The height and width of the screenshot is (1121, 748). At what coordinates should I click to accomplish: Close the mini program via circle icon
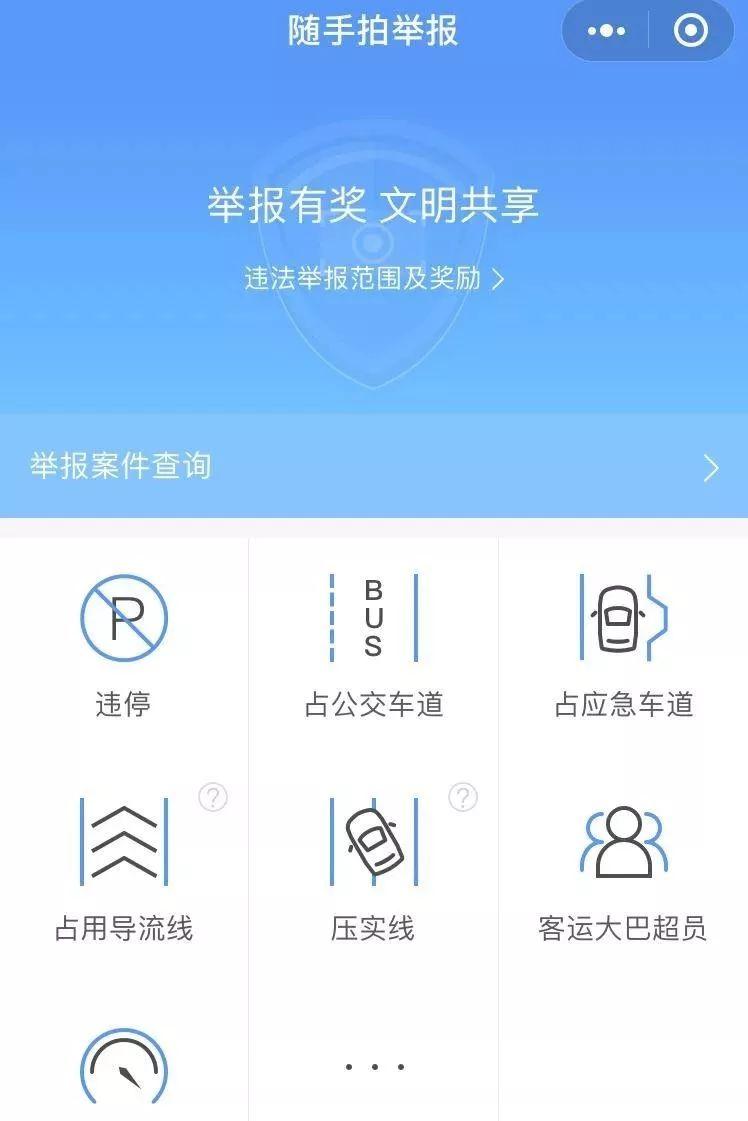(x=690, y=31)
